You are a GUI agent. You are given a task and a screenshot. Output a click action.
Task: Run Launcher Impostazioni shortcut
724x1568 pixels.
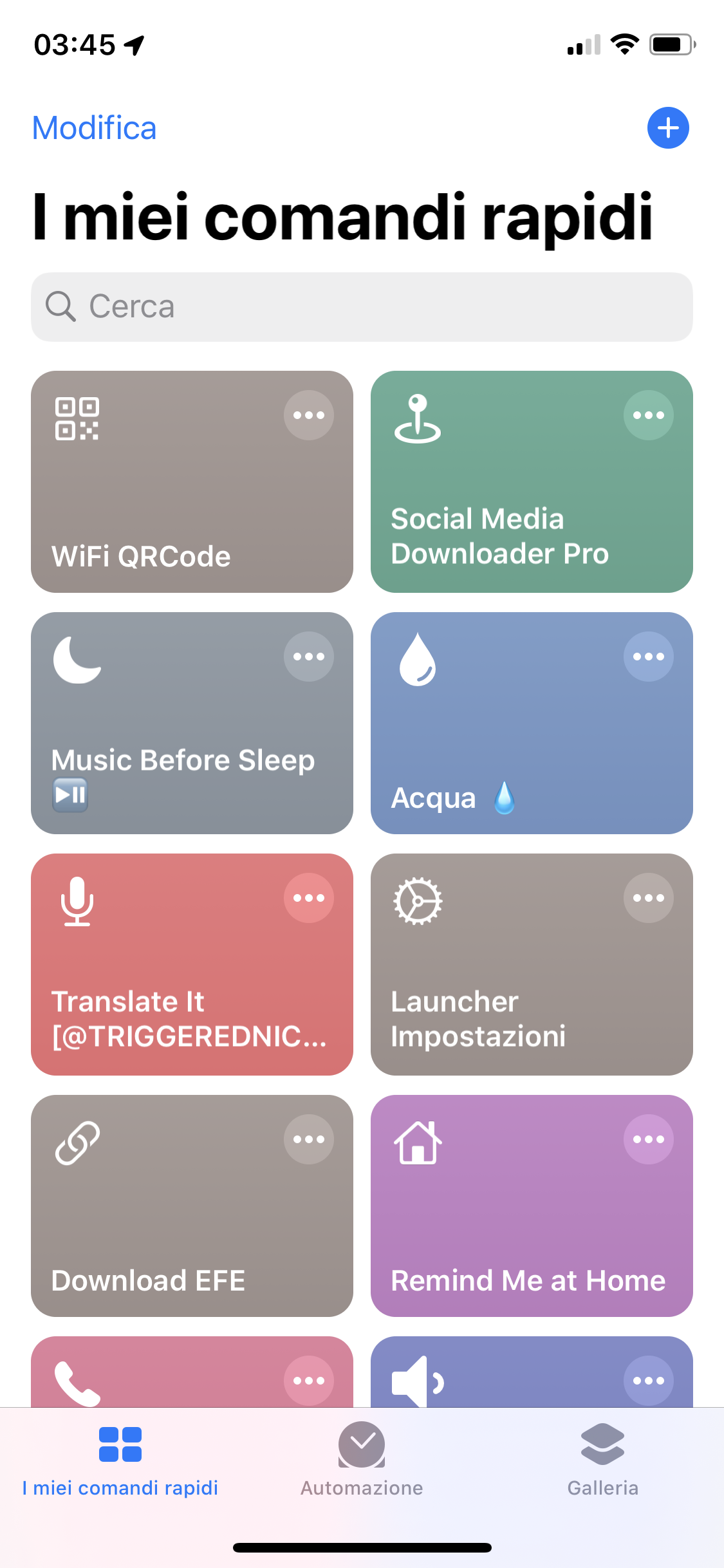tap(532, 964)
